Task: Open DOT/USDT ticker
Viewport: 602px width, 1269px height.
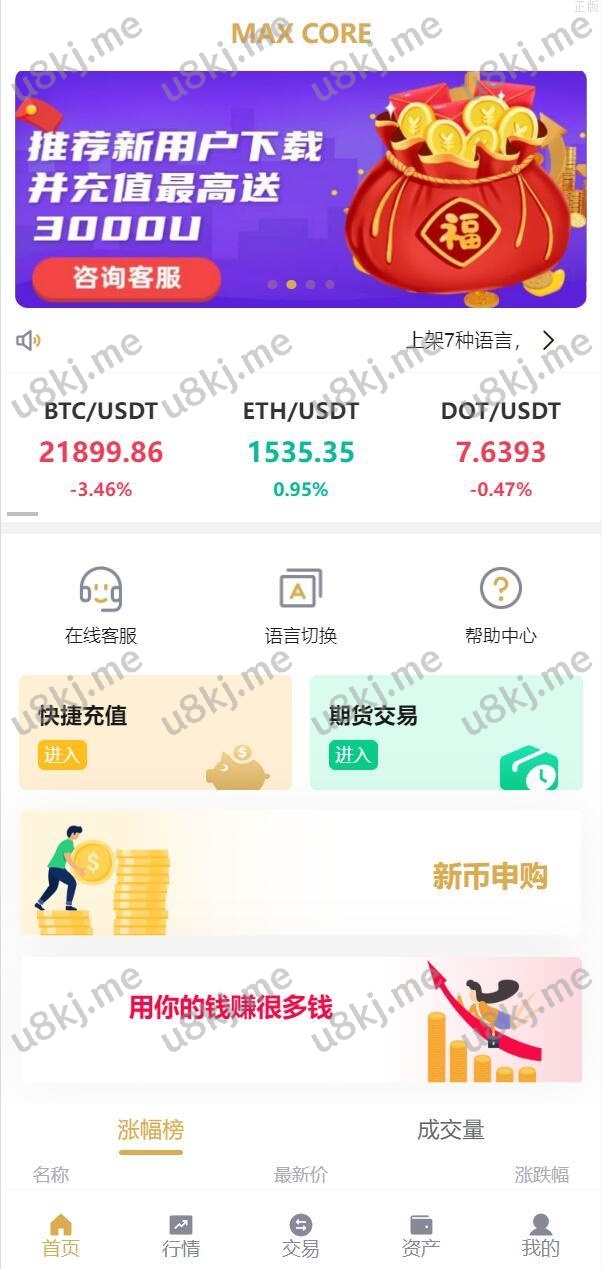Action: [500, 450]
